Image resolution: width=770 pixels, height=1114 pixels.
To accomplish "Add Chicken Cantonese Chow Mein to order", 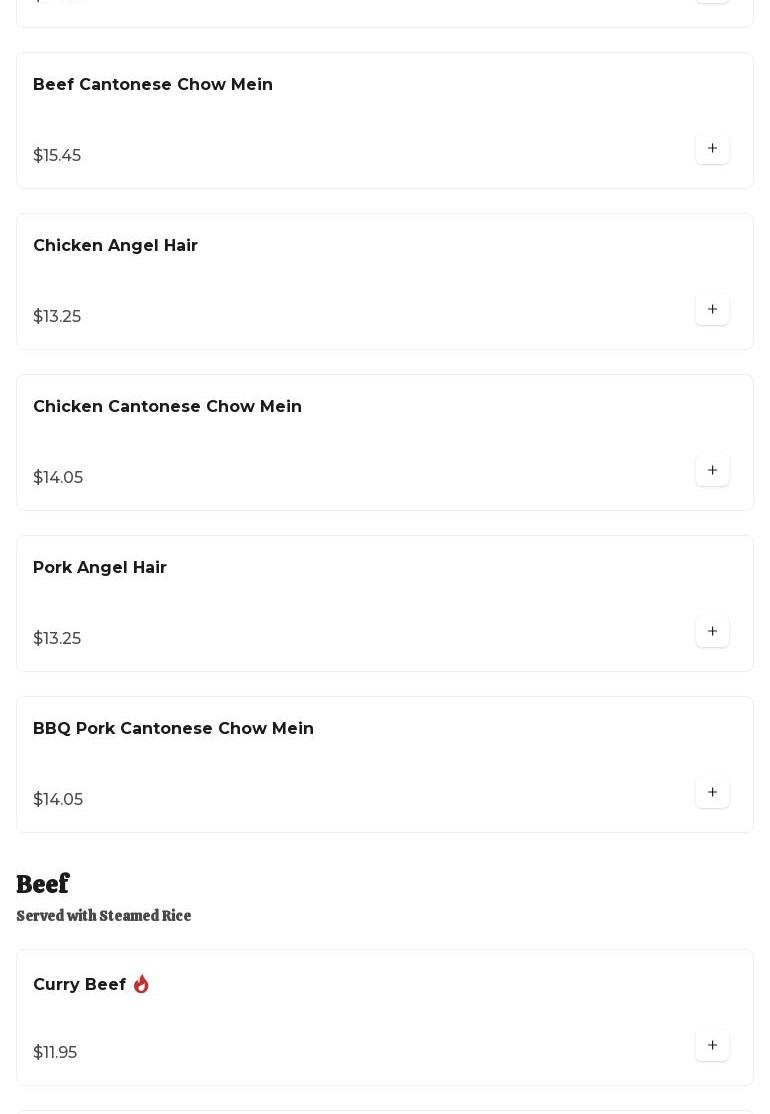I will coord(712,470).
